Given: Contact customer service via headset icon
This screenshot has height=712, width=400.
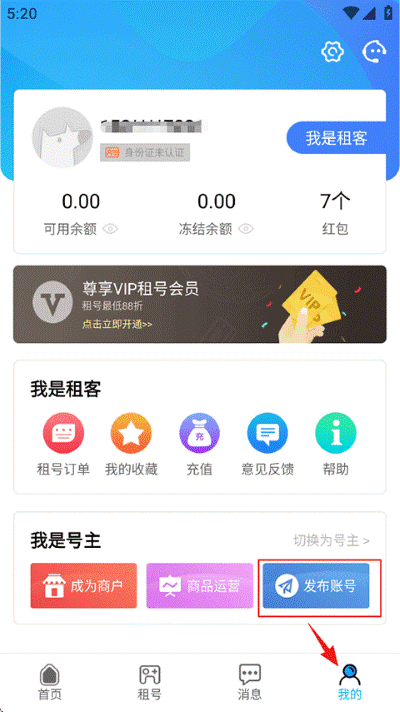Looking at the screenshot, I should (374, 51).
